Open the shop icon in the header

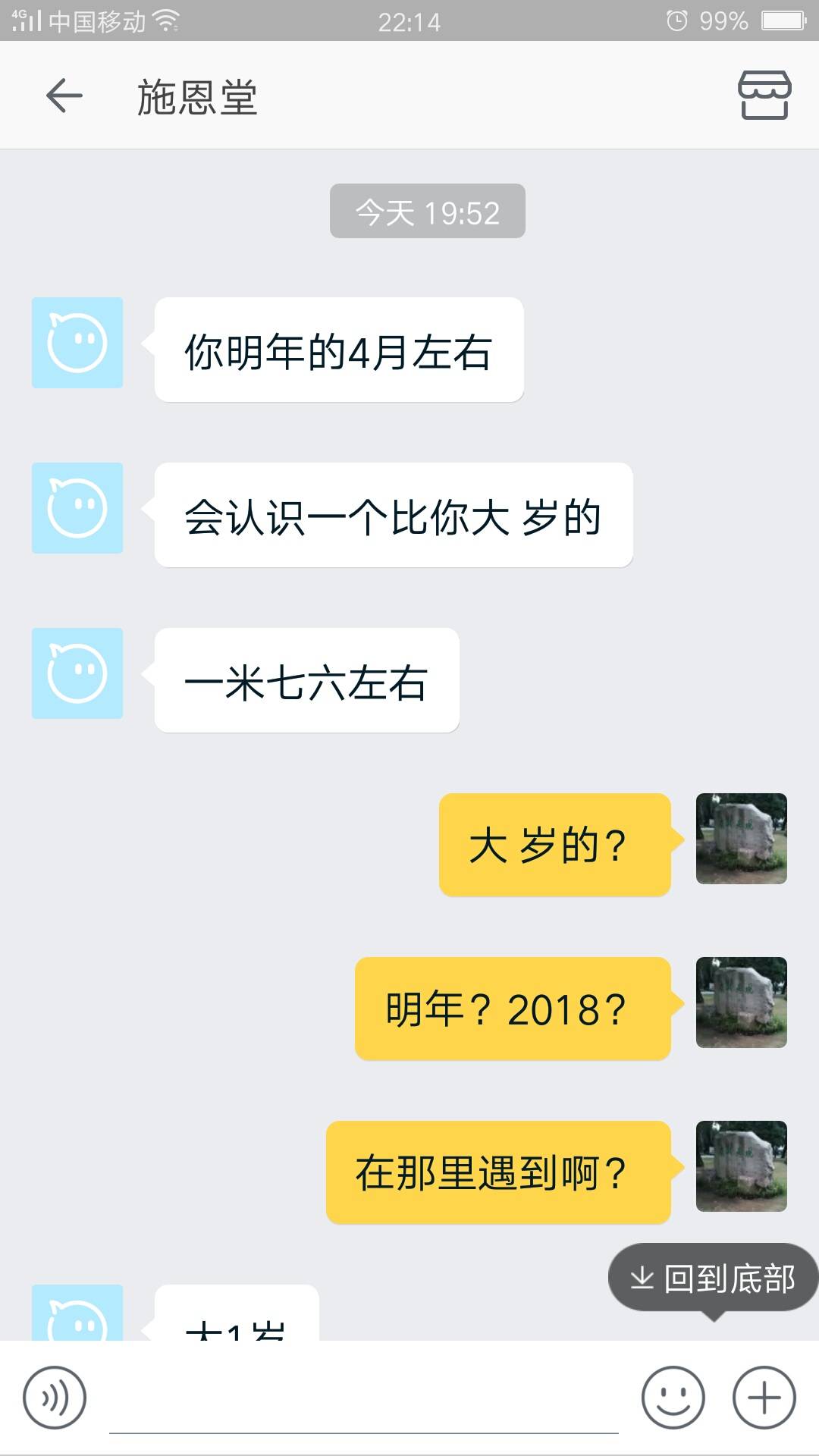coord(764,96)
